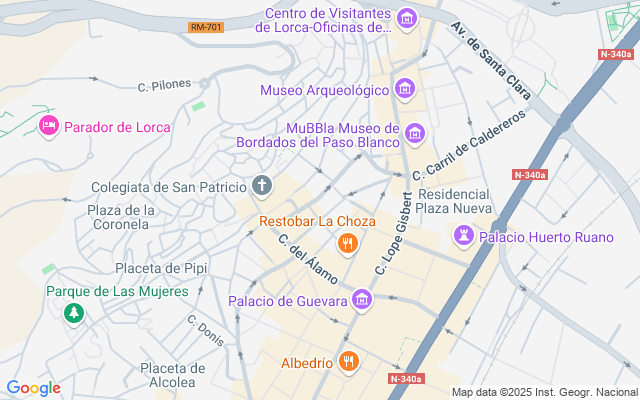The image size is (640, 400).
Task: Open the Restobar La Choza restaurant pin
Action: [x=348, y=244]
